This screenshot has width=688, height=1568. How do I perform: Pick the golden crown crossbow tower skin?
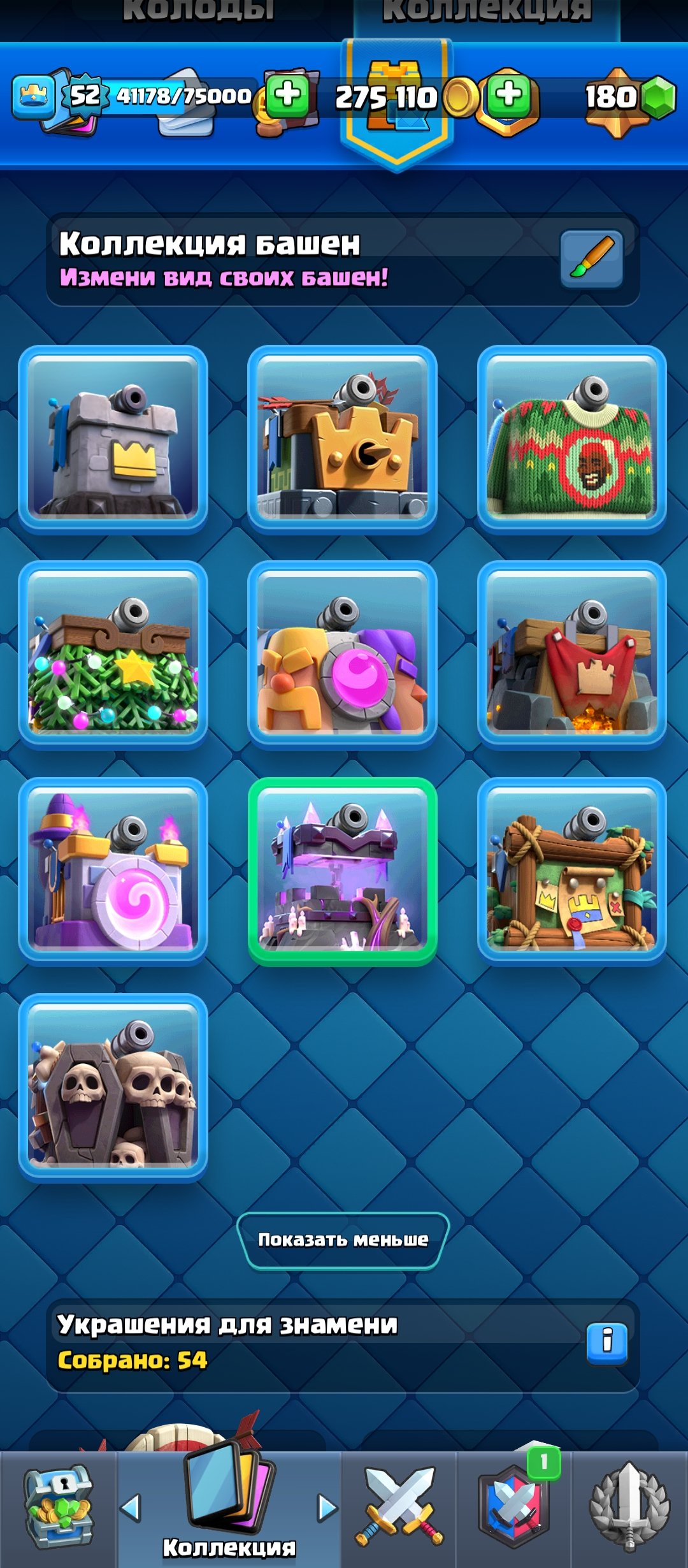pyautogui.click(x=342, y=439)
